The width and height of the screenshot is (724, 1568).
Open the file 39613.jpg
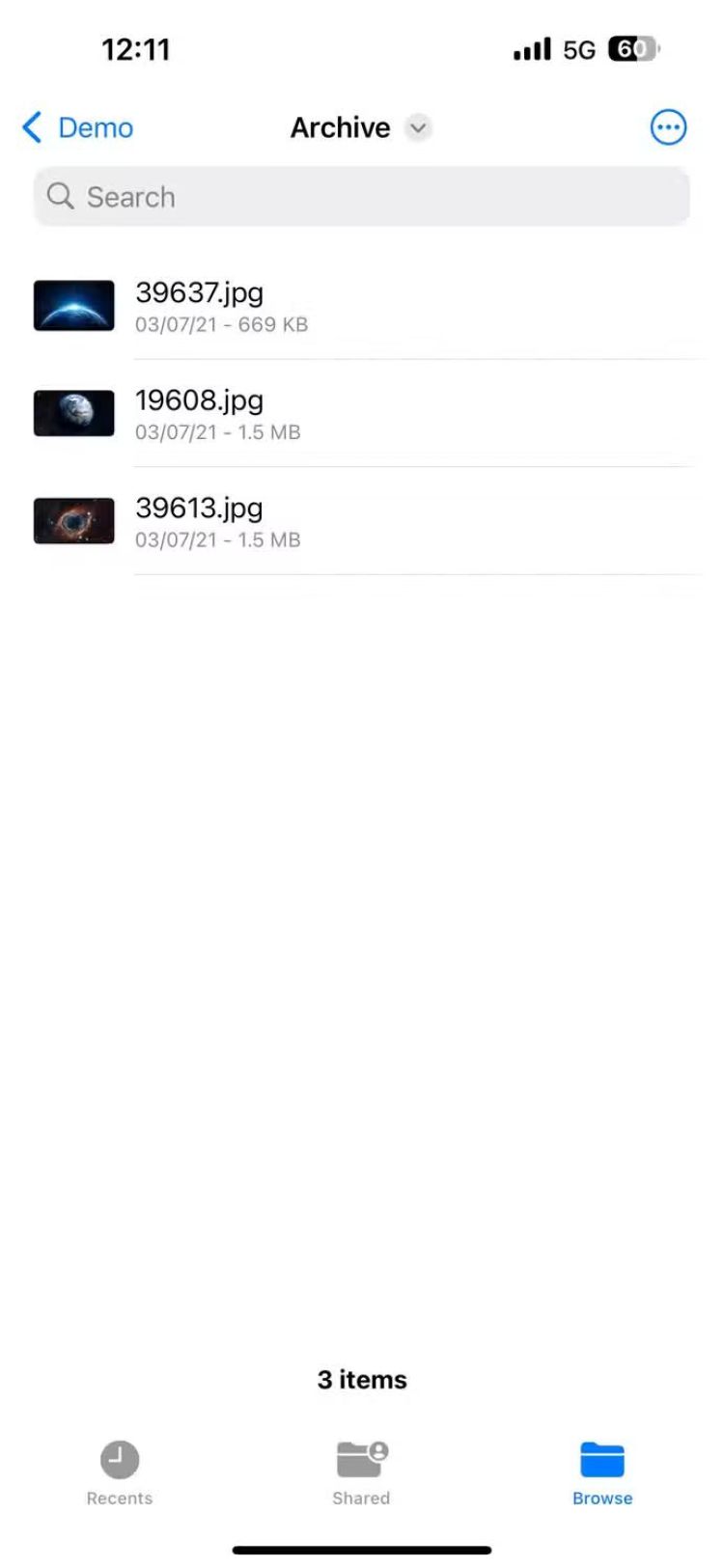point(199,521)
